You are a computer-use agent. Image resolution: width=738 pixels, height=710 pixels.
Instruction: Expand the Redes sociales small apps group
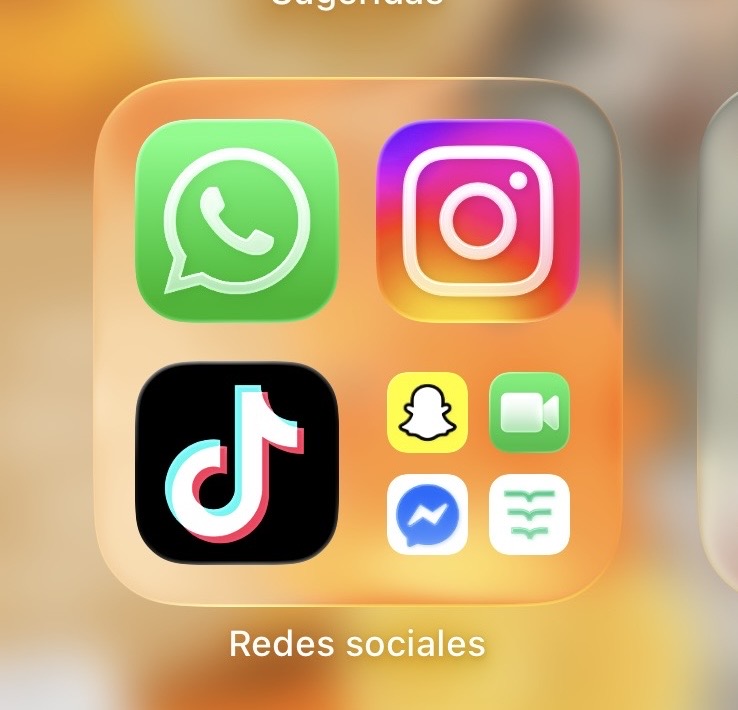(x=478, y=463)
